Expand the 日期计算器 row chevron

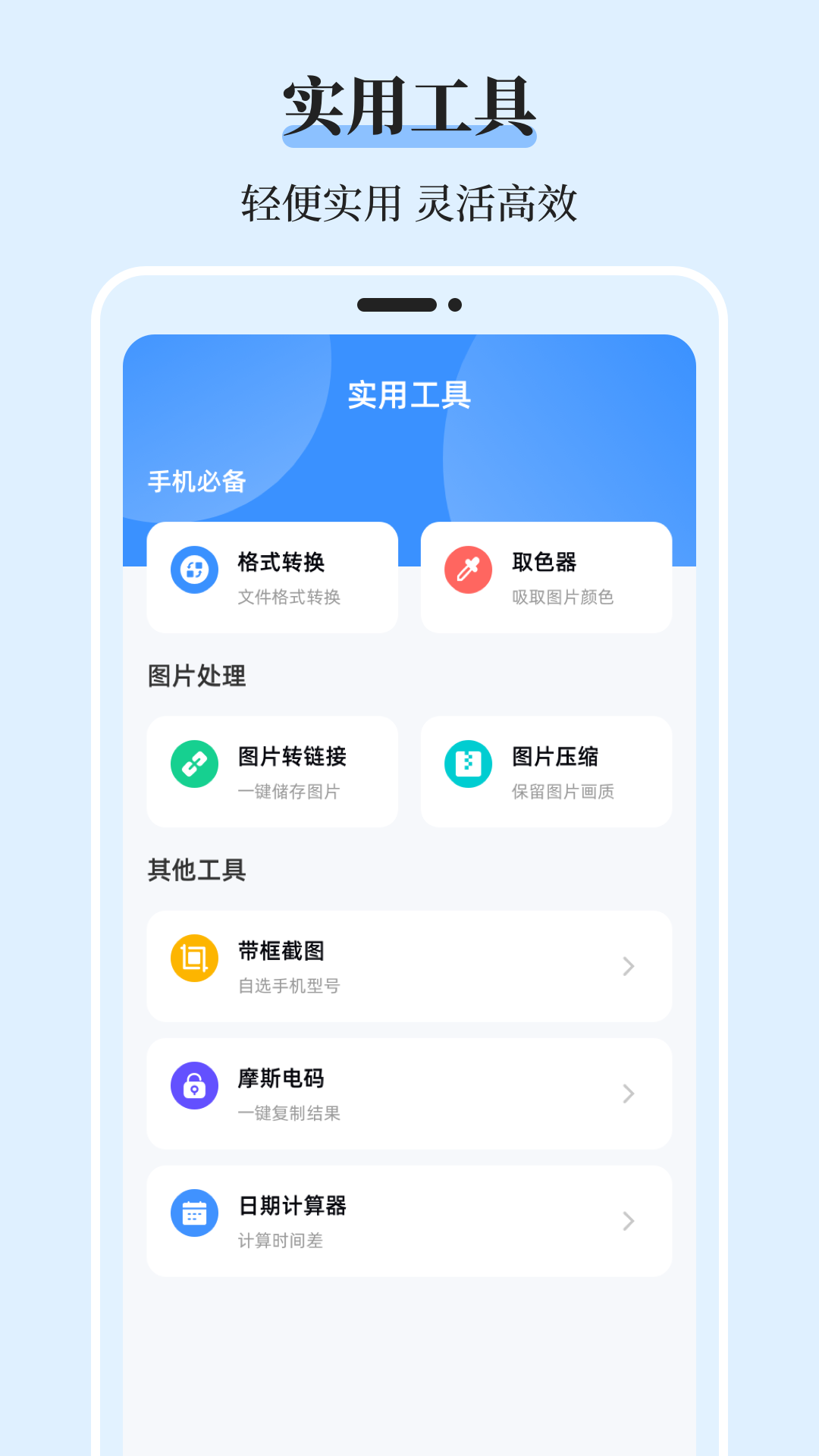click(x=628, y=1221)
